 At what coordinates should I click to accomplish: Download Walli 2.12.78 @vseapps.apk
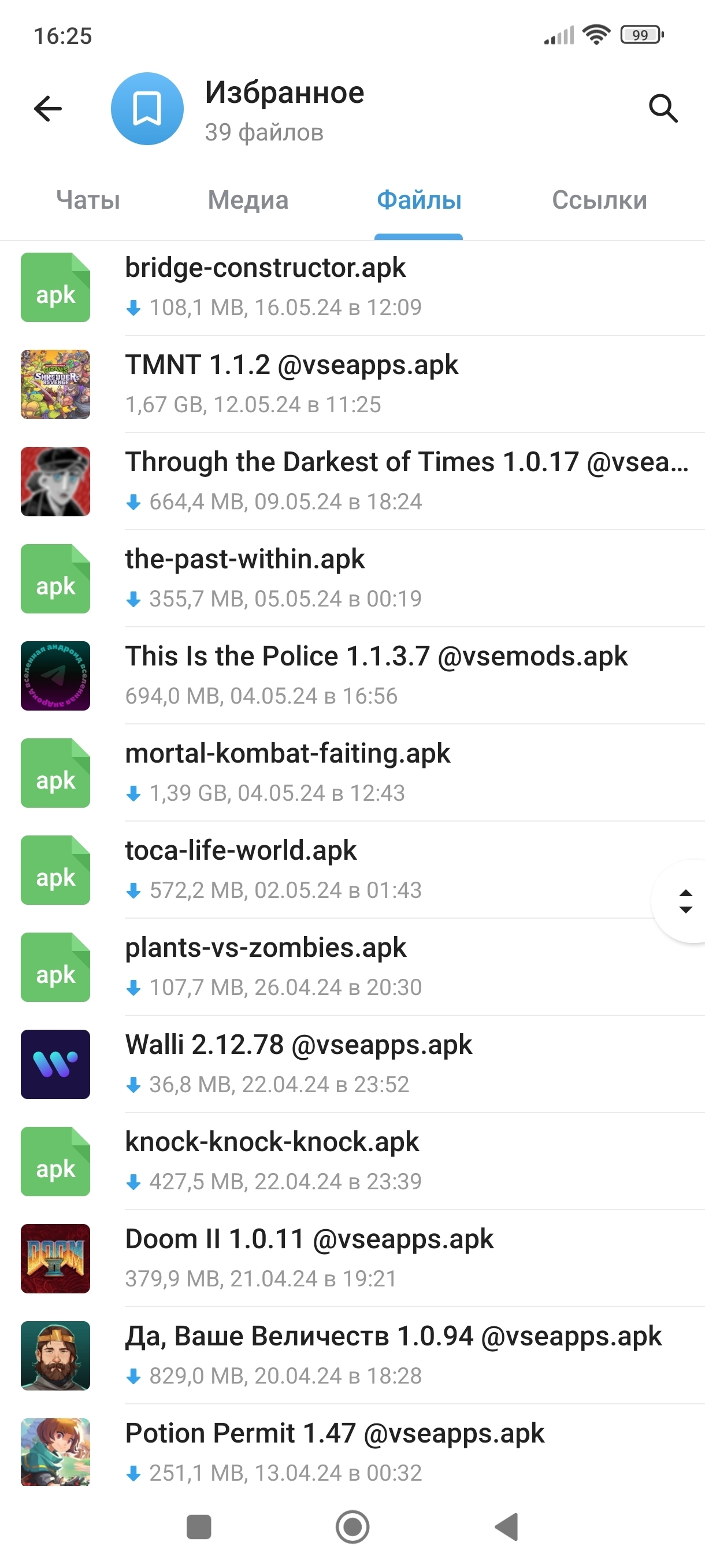(x=353, y=1064)
